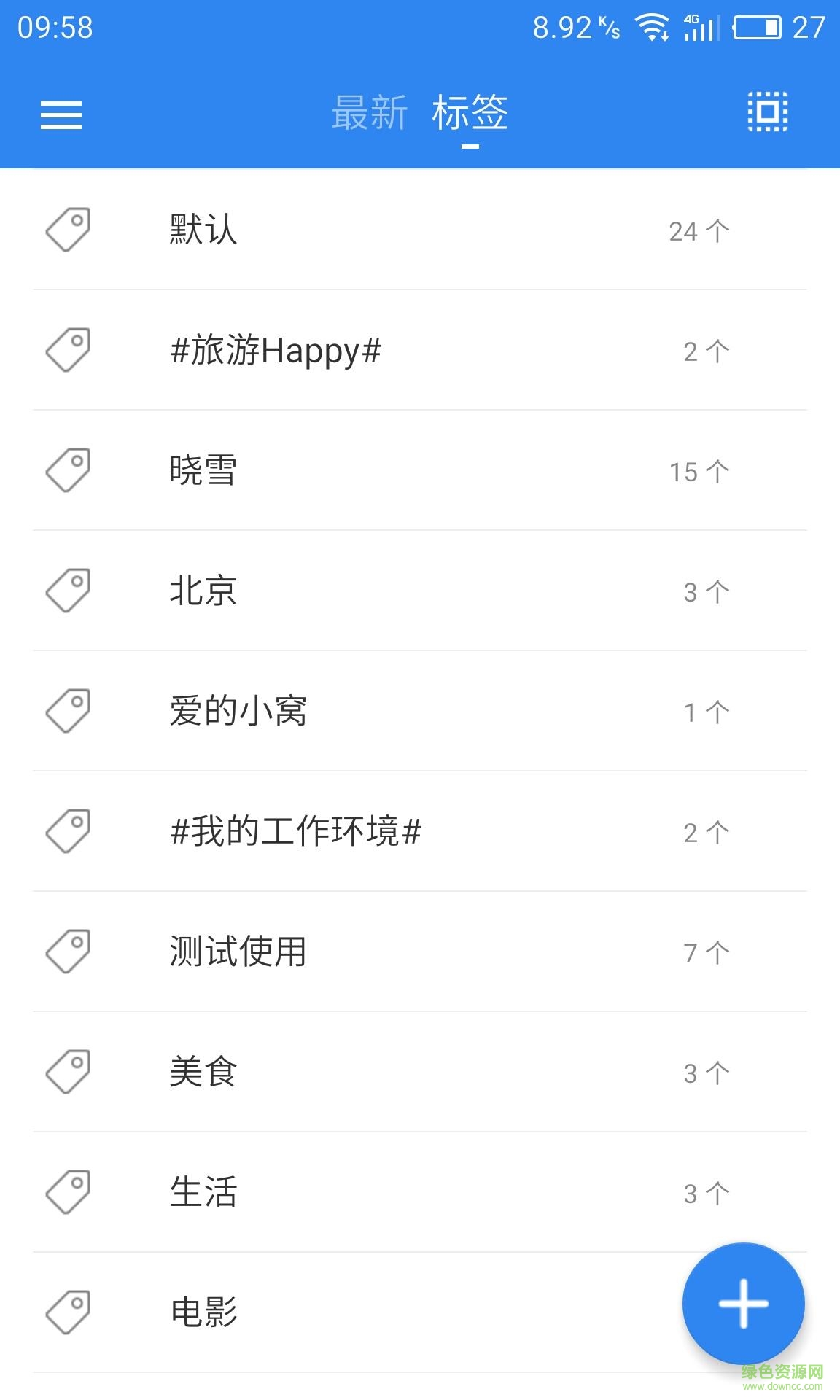This screenshot has height=1400, width=840.
Task: Open the 晓雪 tag with 15 items
Action: 365,470
